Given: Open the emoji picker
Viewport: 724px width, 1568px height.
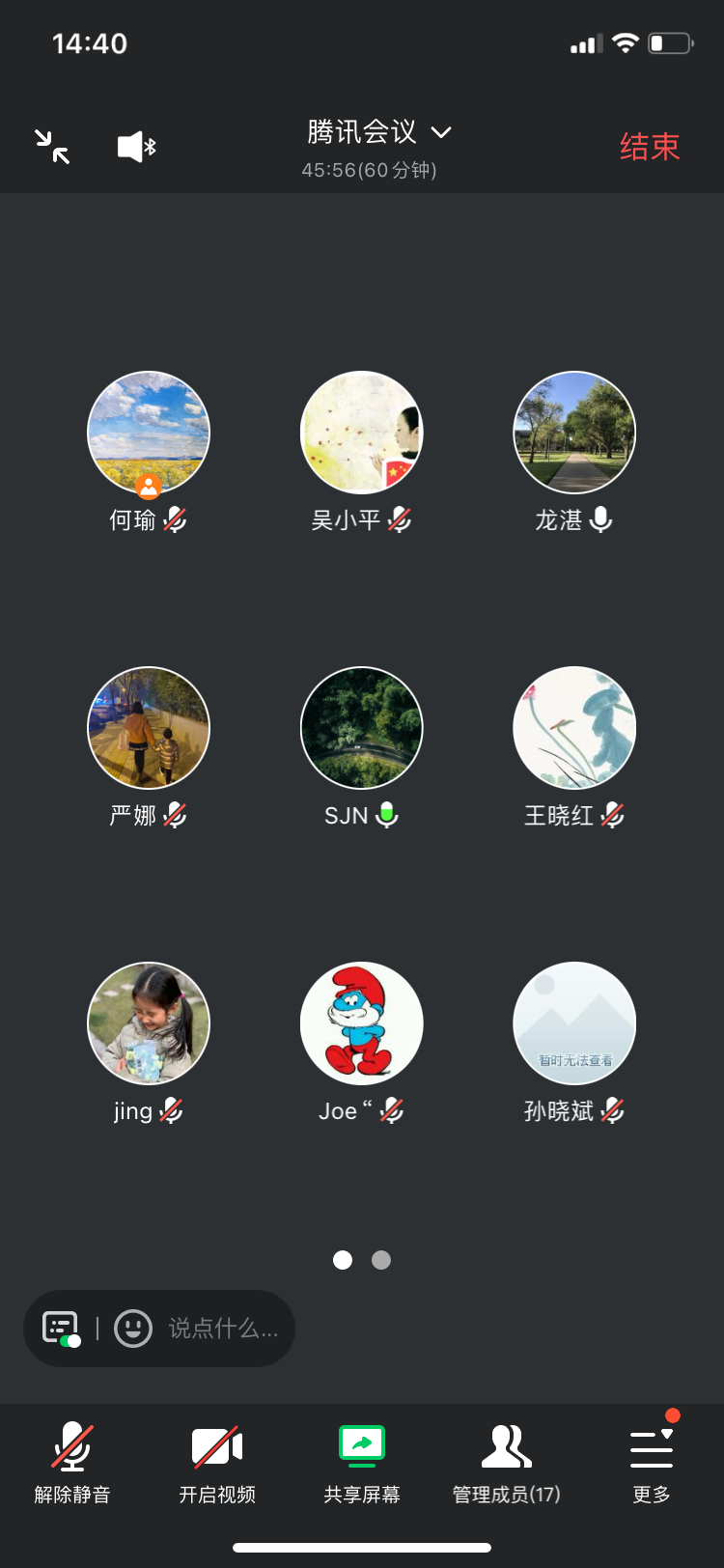Looking at the screenshot, I should [133, 1329].
